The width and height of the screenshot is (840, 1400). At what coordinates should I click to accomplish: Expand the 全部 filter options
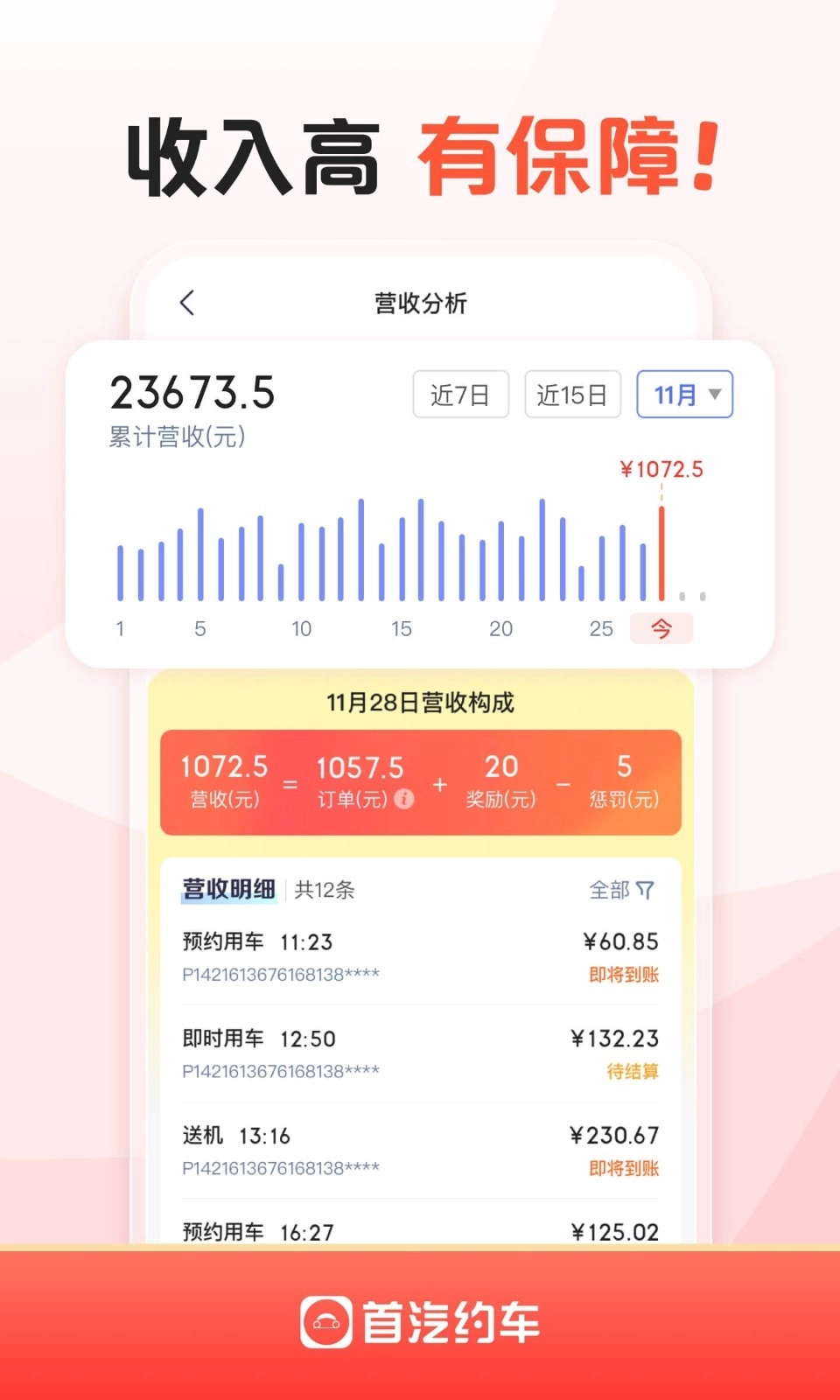click(623, 890)
